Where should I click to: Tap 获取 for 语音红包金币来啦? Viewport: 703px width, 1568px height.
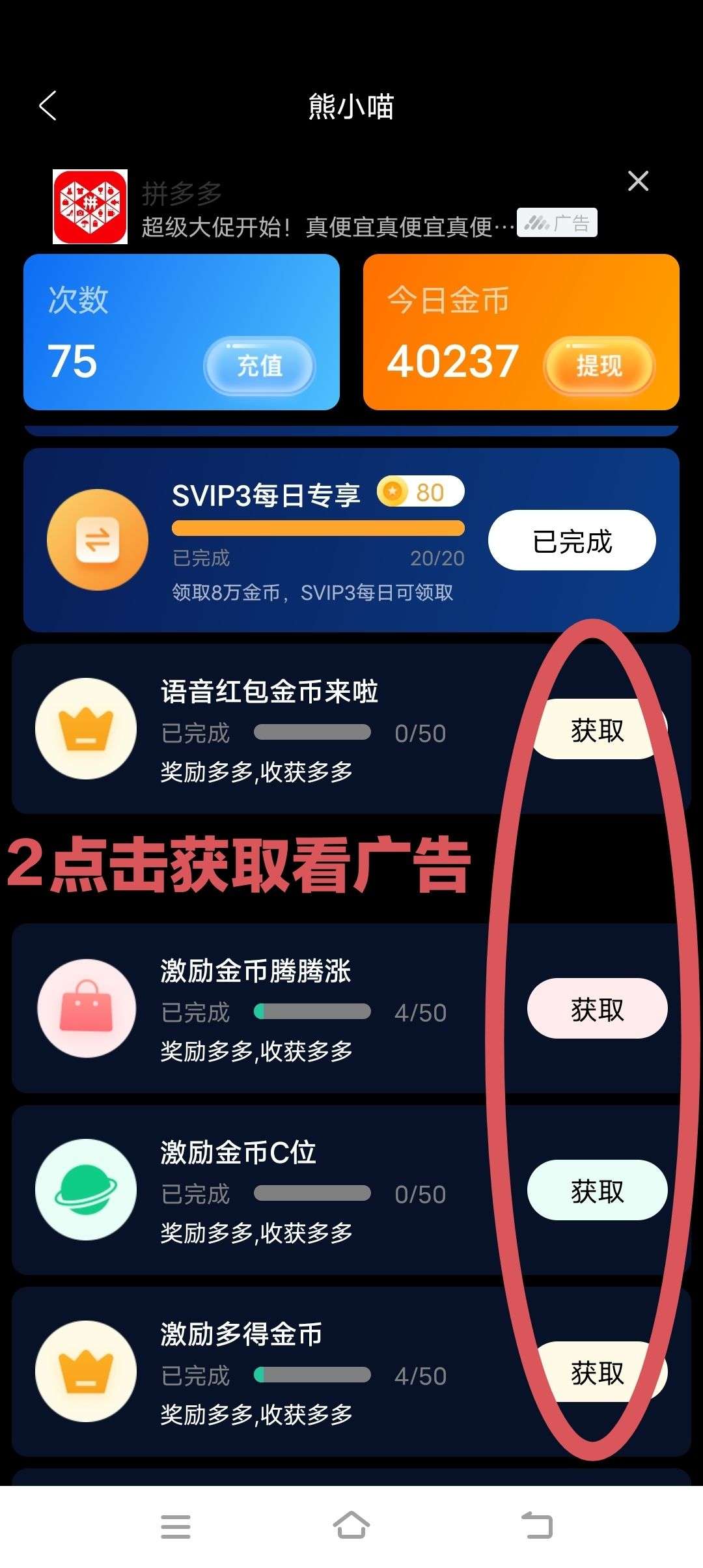(598, 729)
